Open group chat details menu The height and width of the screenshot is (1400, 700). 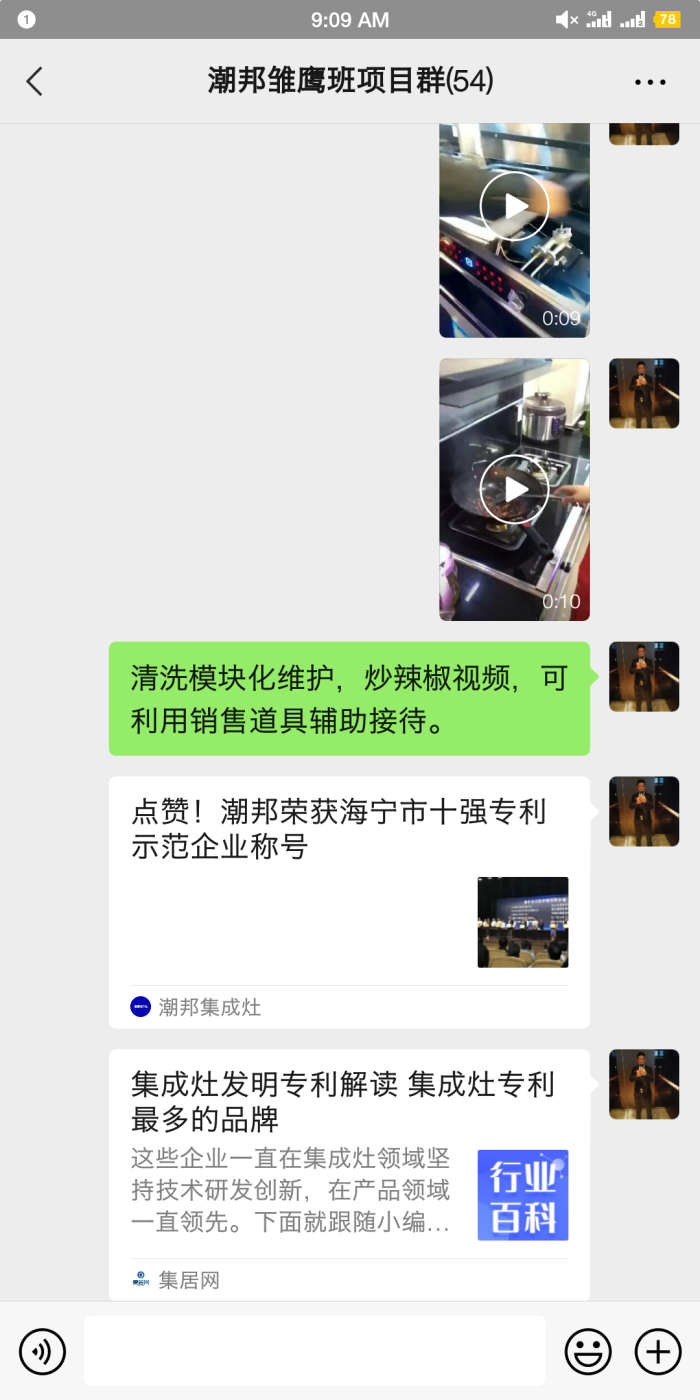650,82
